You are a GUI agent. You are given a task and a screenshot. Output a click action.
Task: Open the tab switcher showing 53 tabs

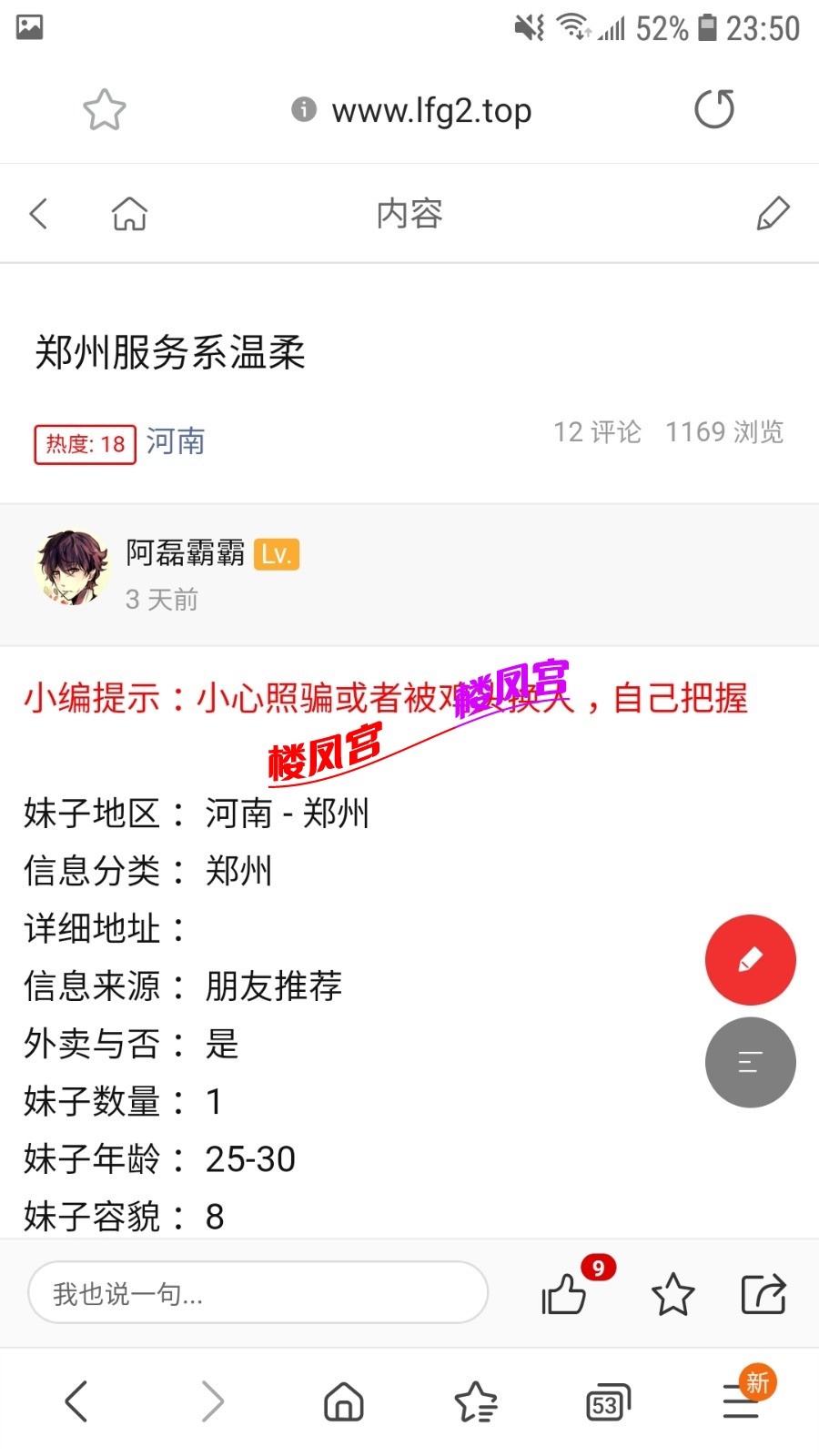click(607, 1402)
